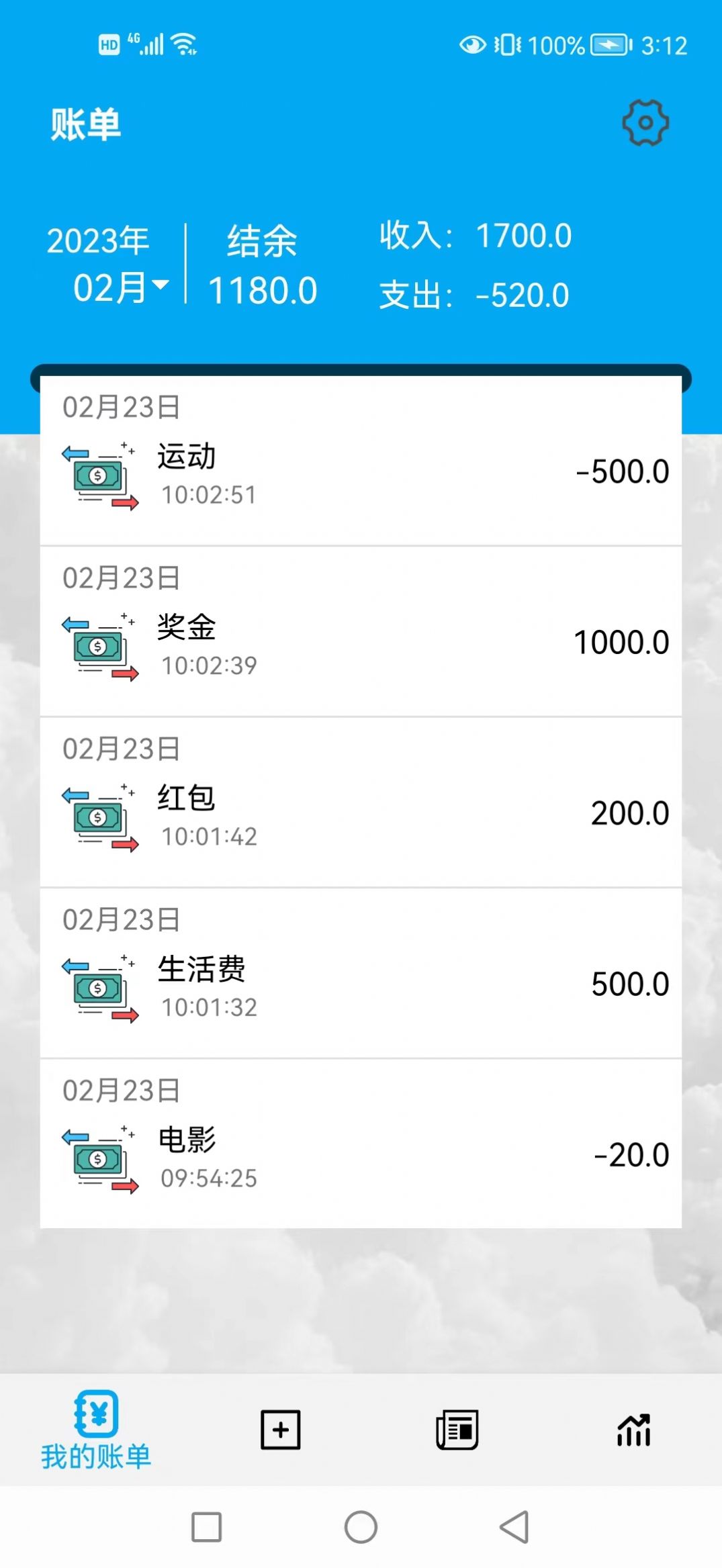The width and height of the screenshot is (722, 1568).
Task: Tap the money icon beside 运动 entry
Action: pyautogui.click(x=101, y=475)
